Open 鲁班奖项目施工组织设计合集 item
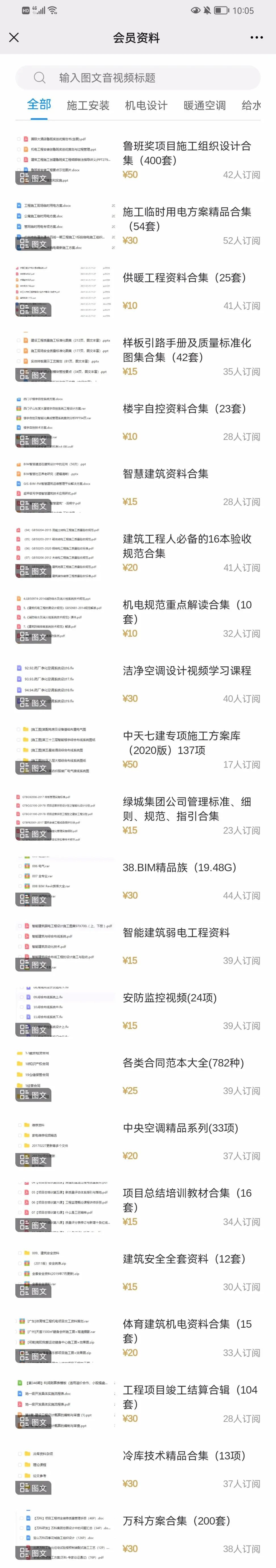 click(x=187, y=153)
